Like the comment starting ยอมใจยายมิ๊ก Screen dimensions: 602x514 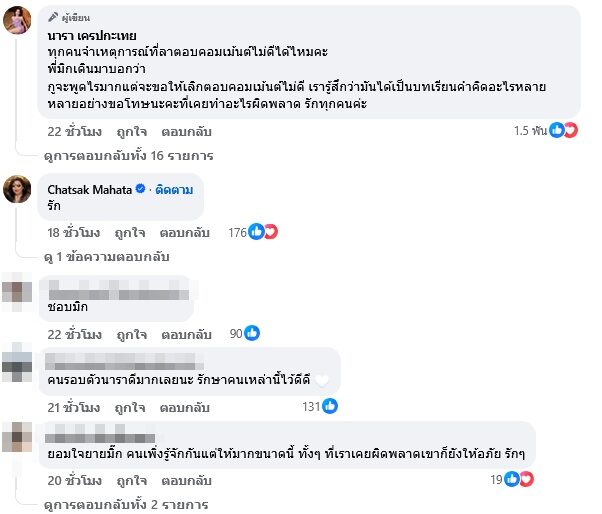tap(126, 481)
